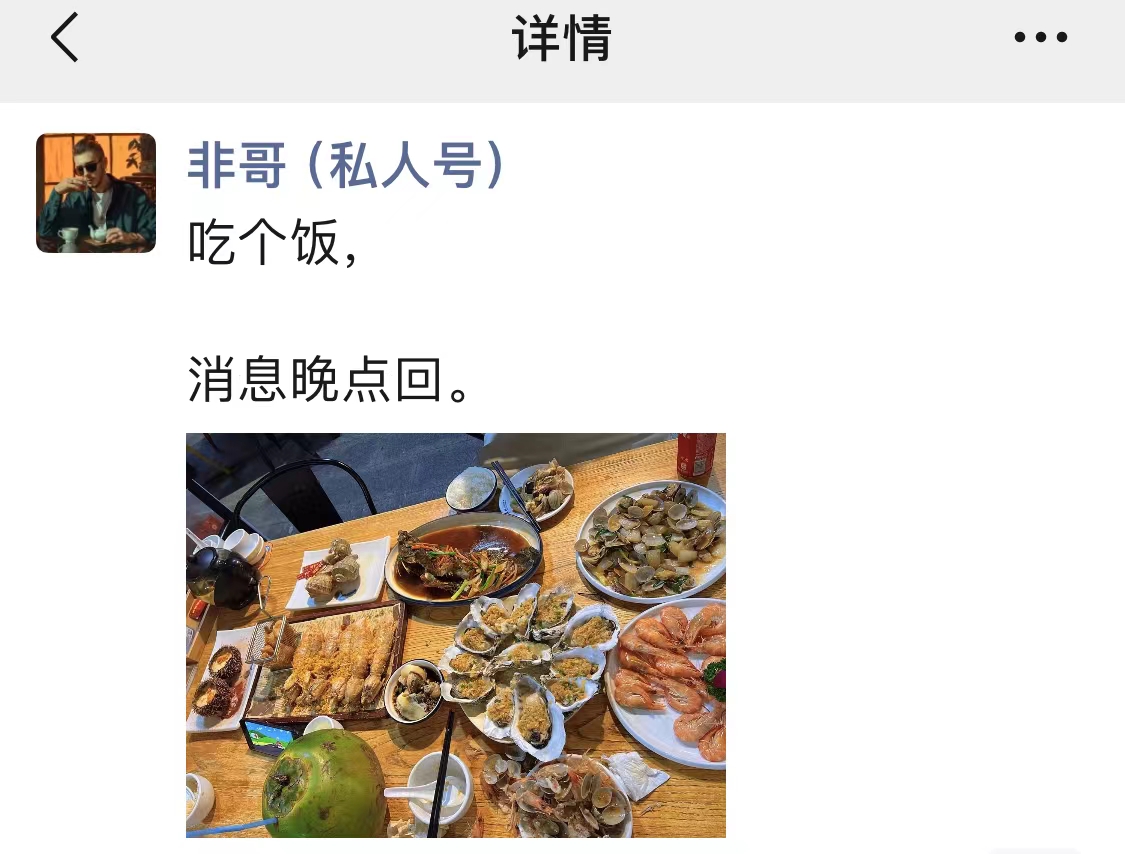Open 非哥's profile picture
1125x854 pixels.
click(96, 193)
